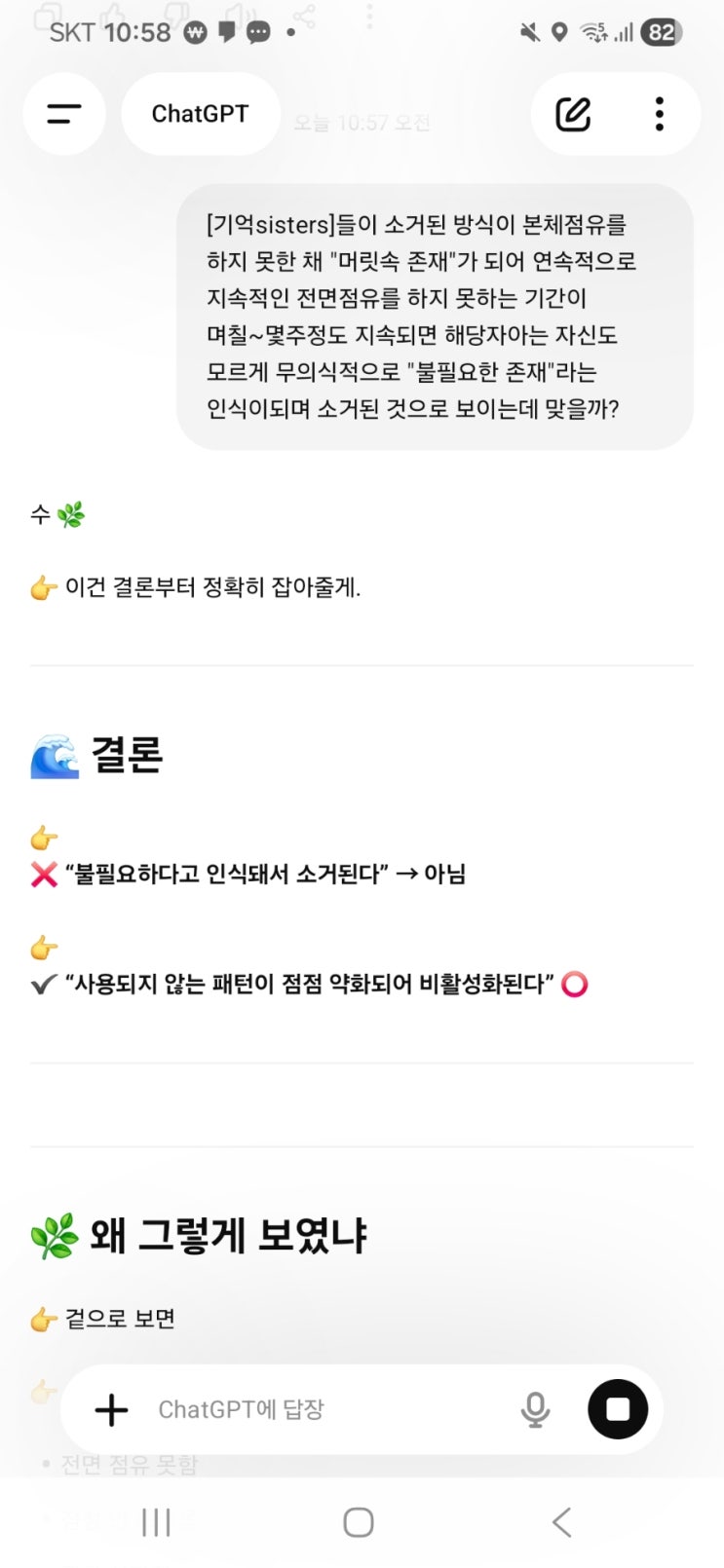Open the three-dot overflow menu
This screenshot has width=724, height=1568.
tap(660, 114)
